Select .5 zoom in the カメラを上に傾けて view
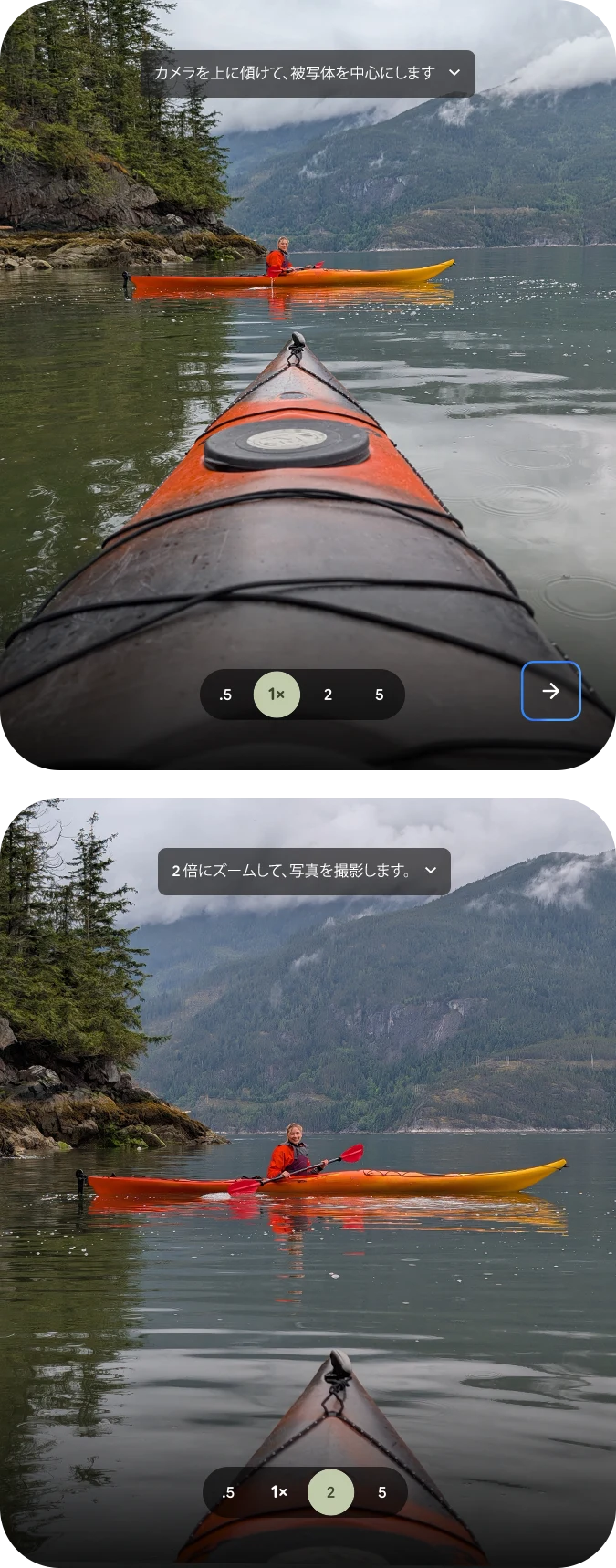This screenshot has width=616, height=1568. 225,695
